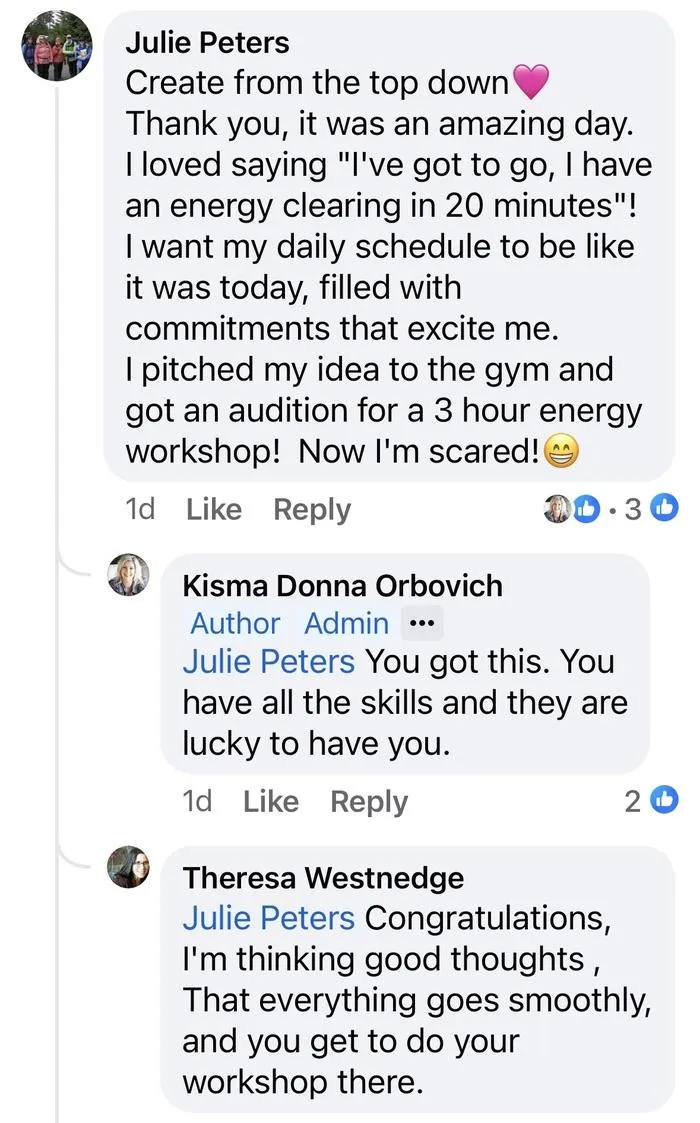Open Kisma Donna Orbovich's avatar
Viewport: 700px width, 1123px height.
130,575
